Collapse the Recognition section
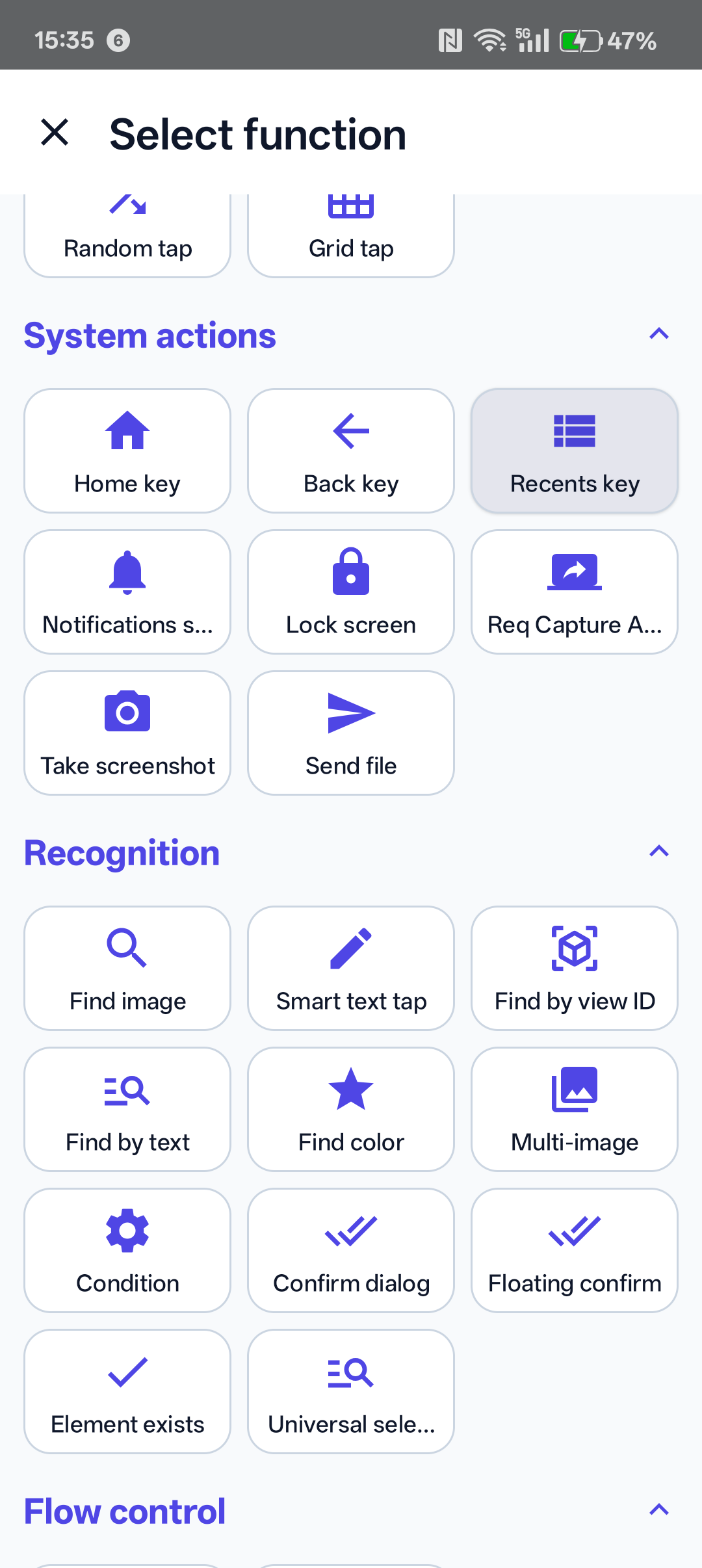This screenshot has width=702, height=1568. click(658, 851)
